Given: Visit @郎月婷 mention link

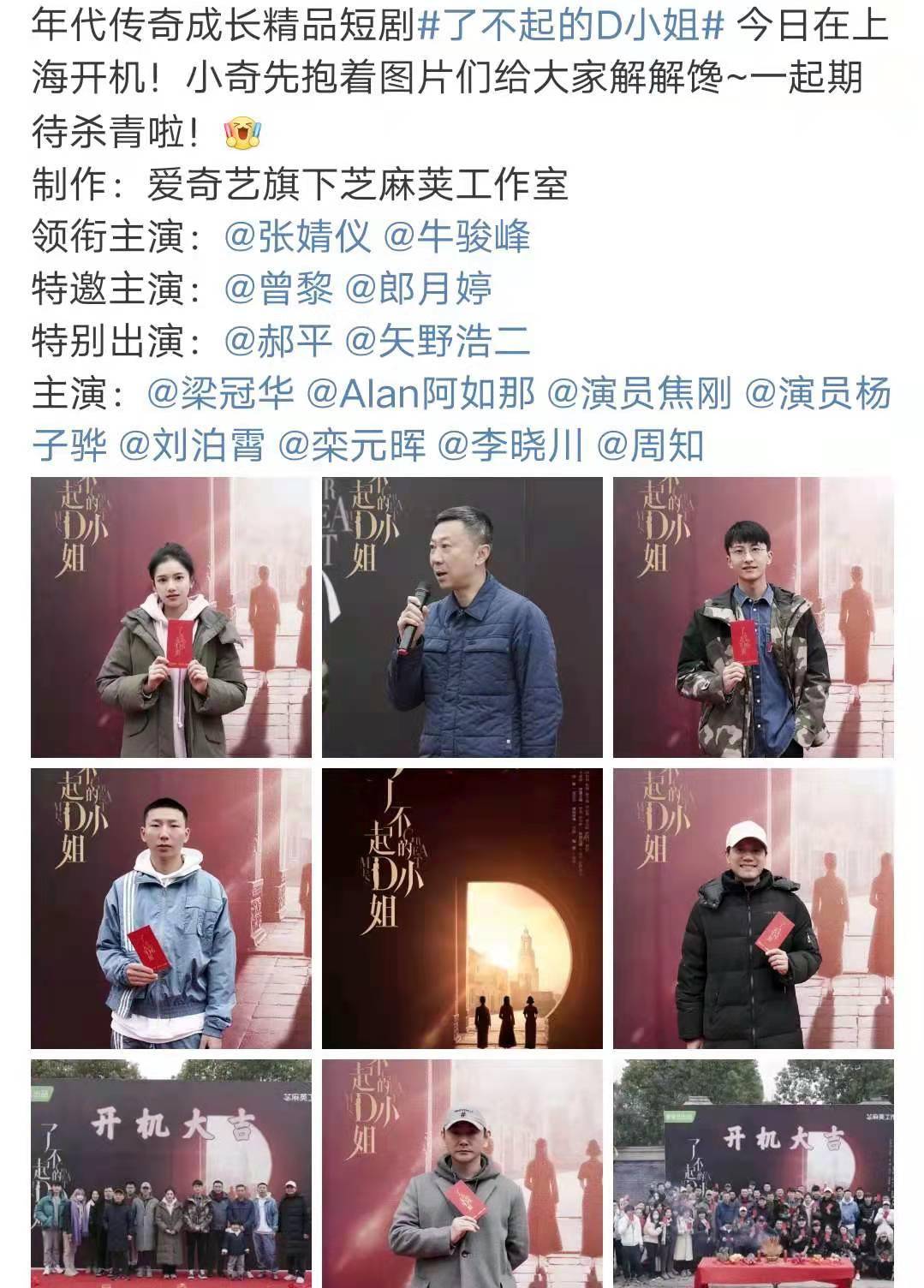Looking at the screenshot, I should 418,289.
